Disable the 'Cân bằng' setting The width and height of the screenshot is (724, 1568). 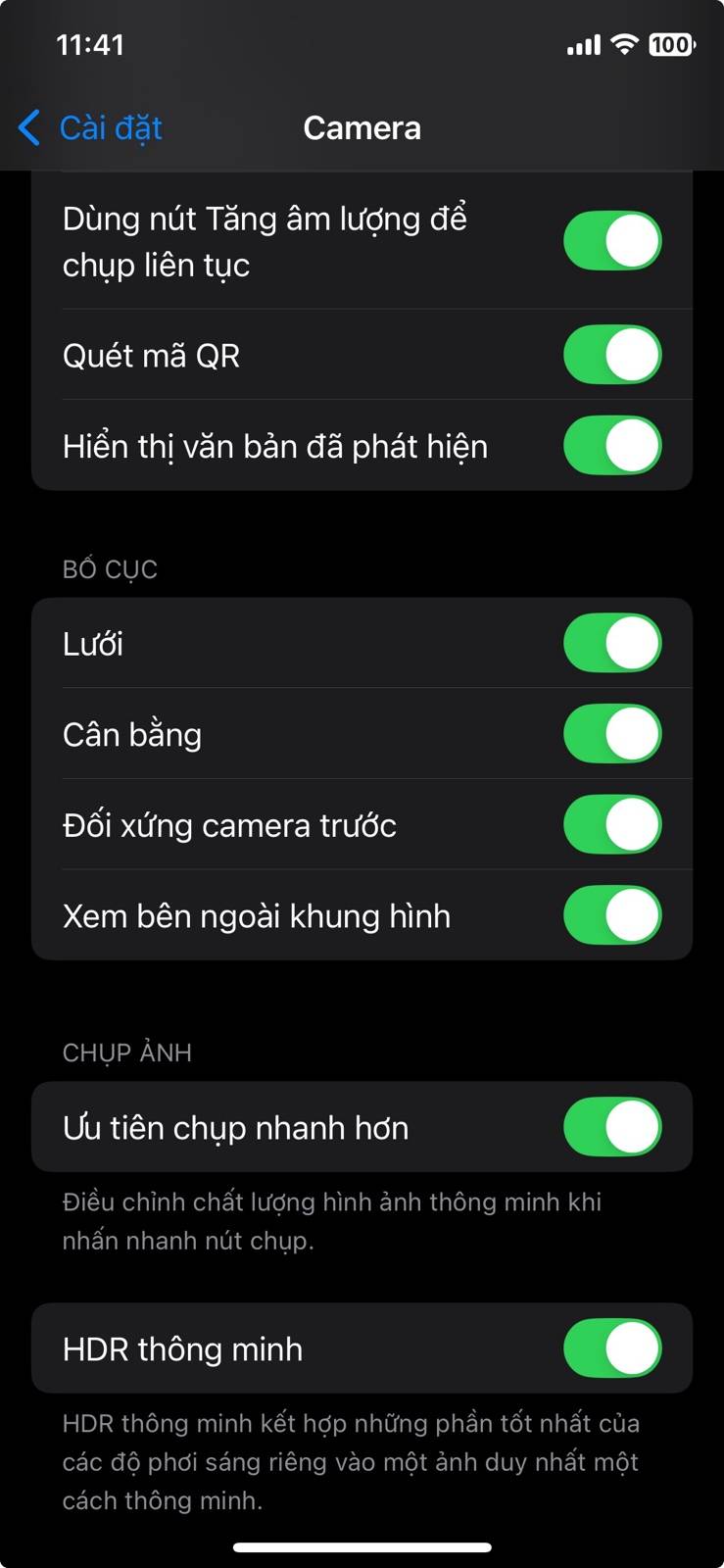click(611, 734)
